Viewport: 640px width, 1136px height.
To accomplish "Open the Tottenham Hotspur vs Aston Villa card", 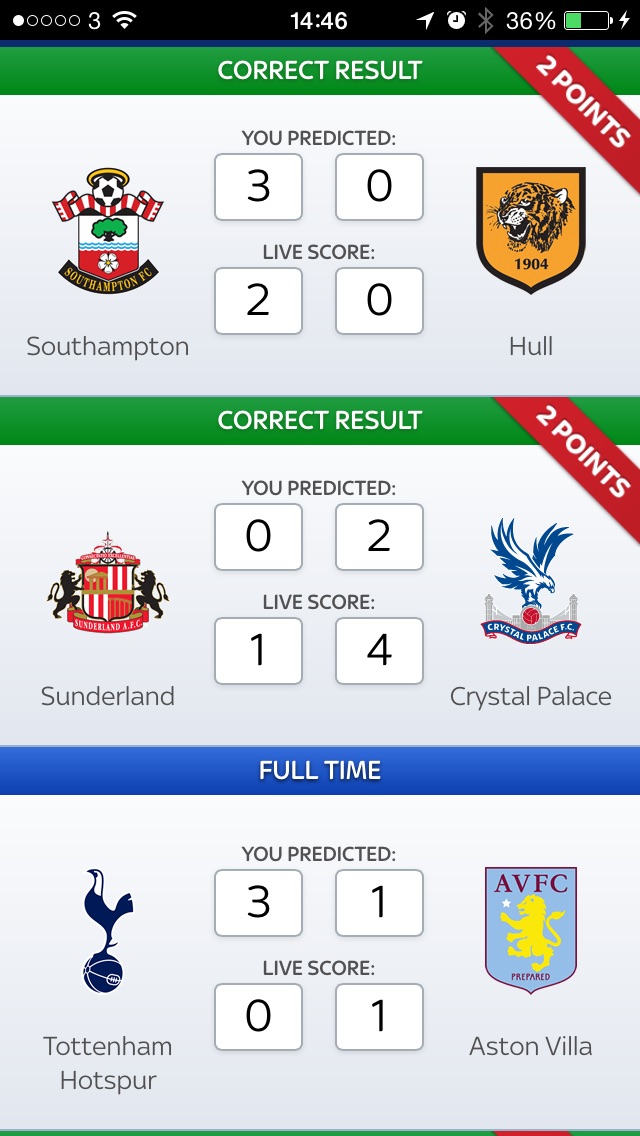I will 320,960.
